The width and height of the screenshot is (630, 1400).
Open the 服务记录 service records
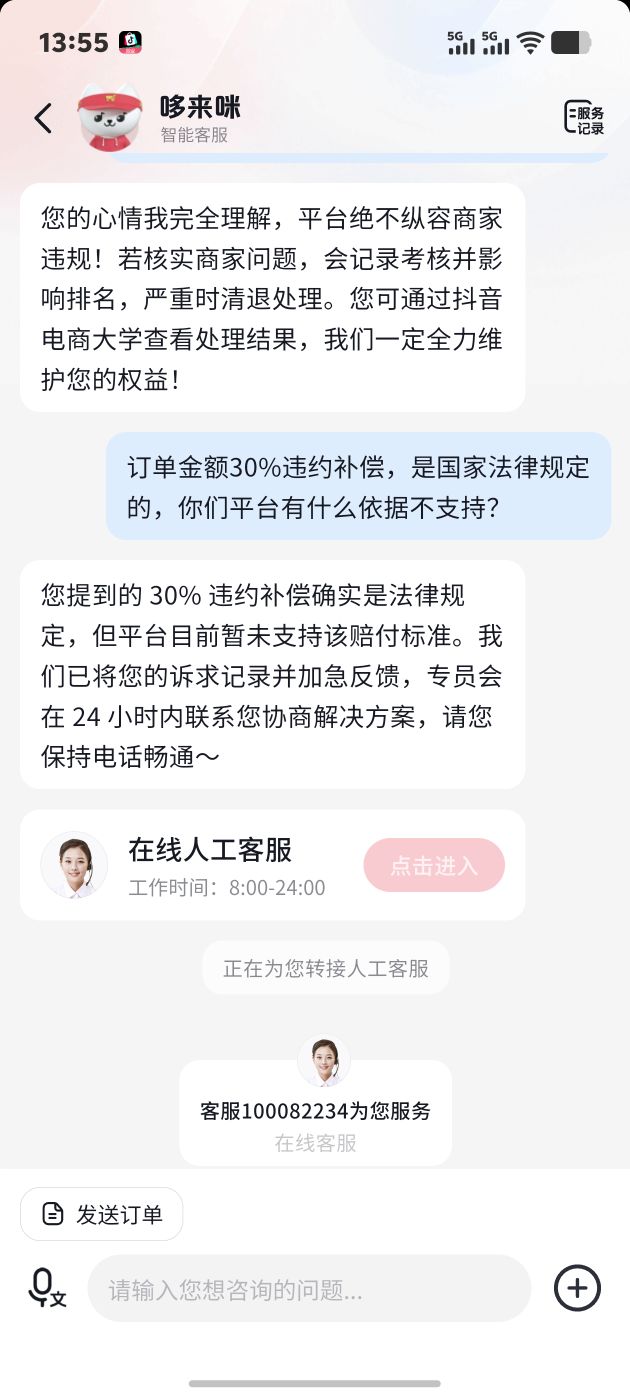tap(585, 118)
